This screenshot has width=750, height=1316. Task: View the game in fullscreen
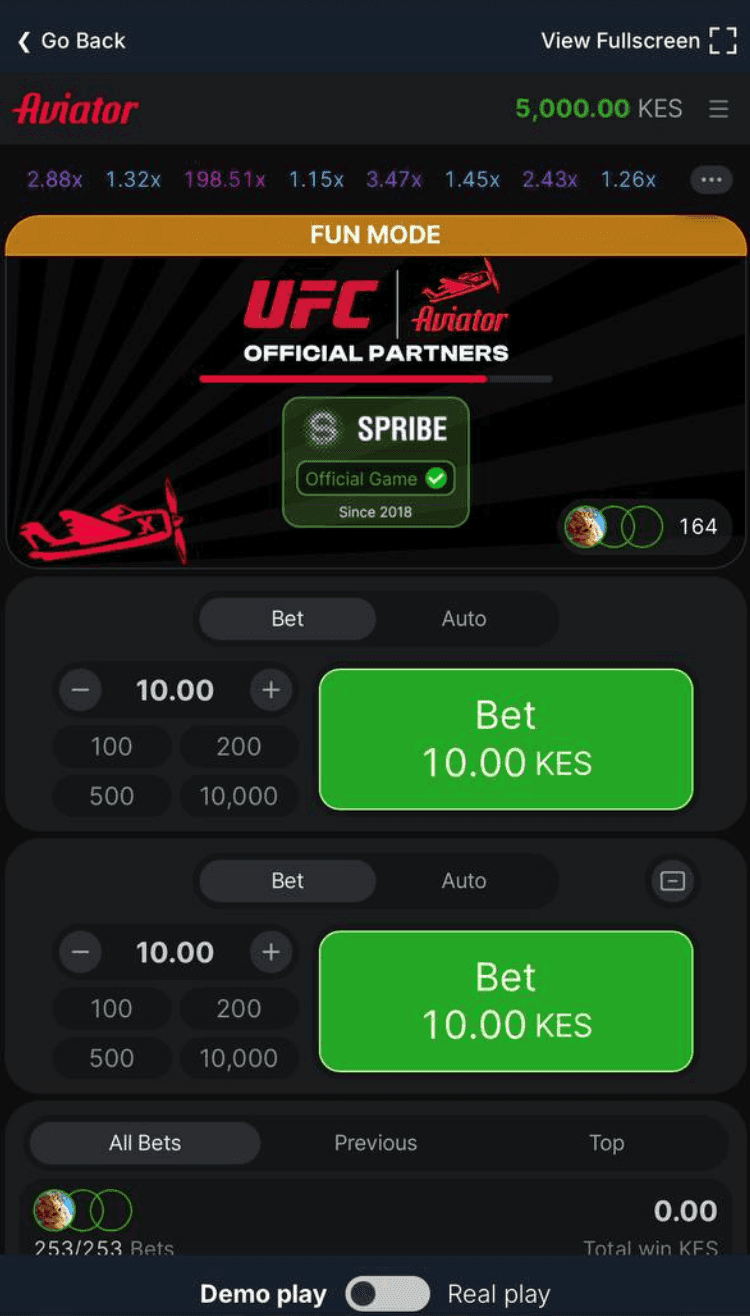point(638,41)
